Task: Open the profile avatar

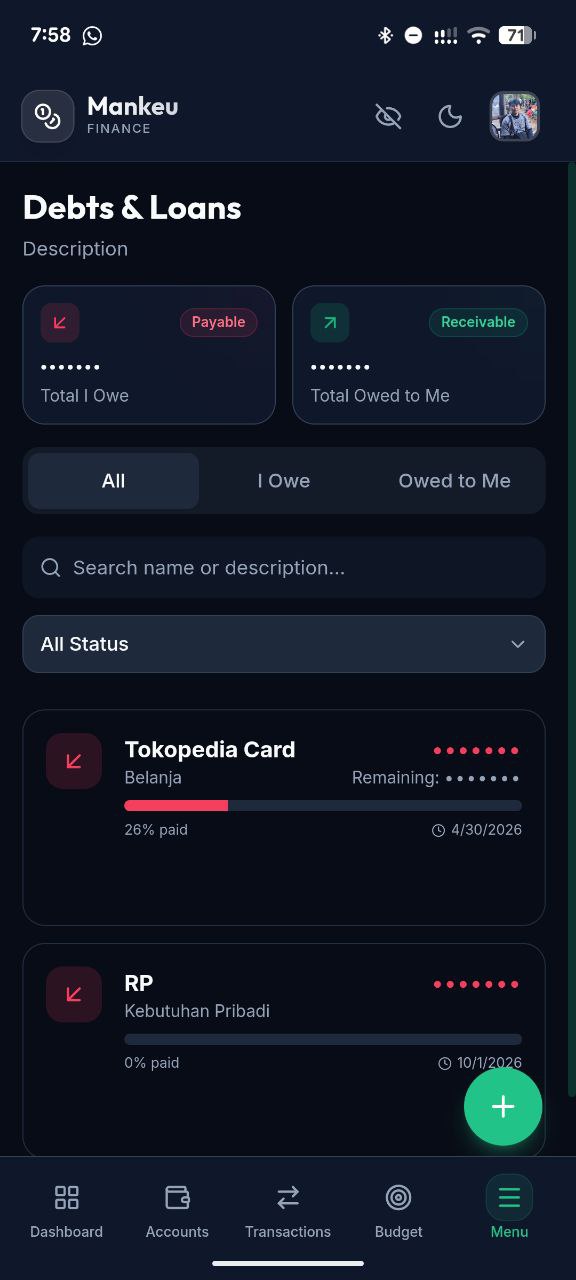Action: 515,116
